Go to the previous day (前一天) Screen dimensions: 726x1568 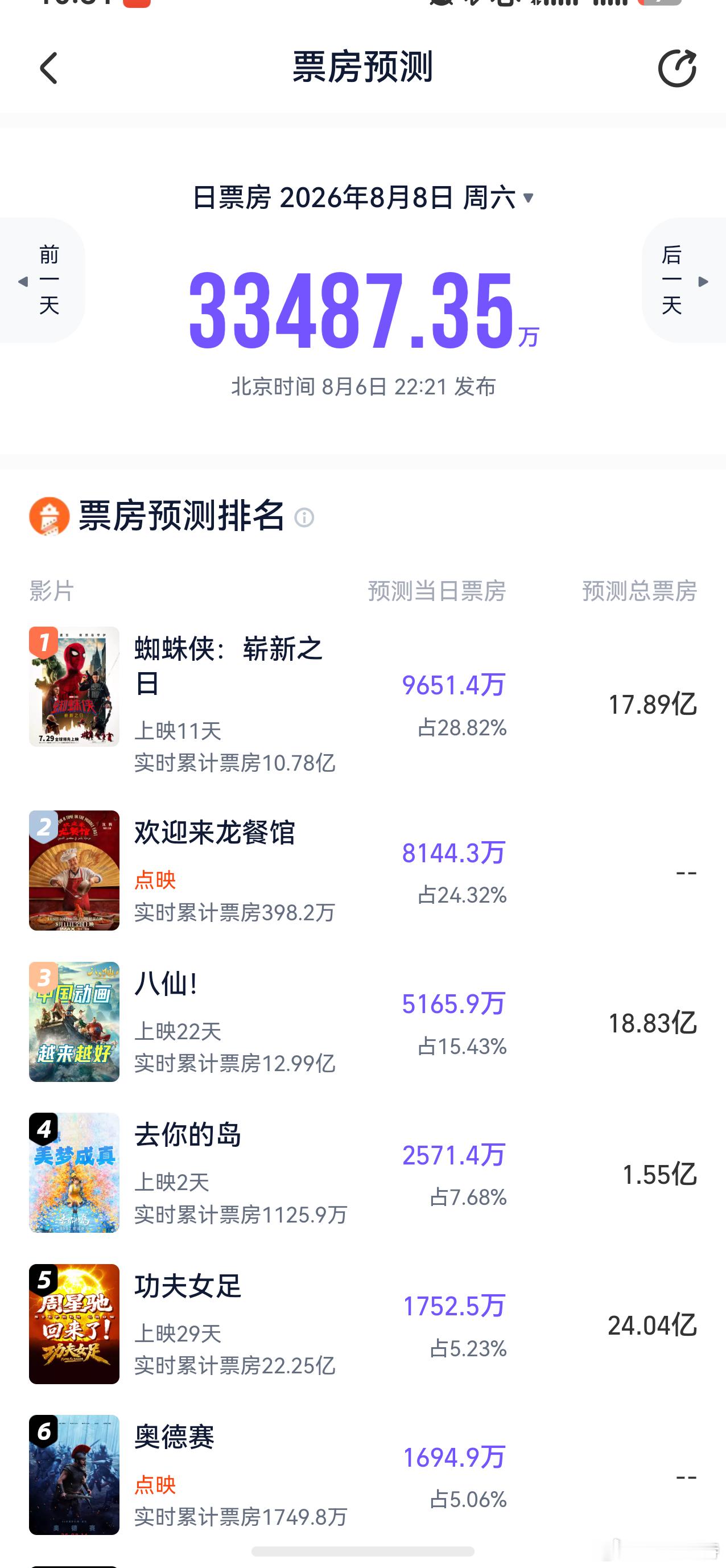point(42,280)
